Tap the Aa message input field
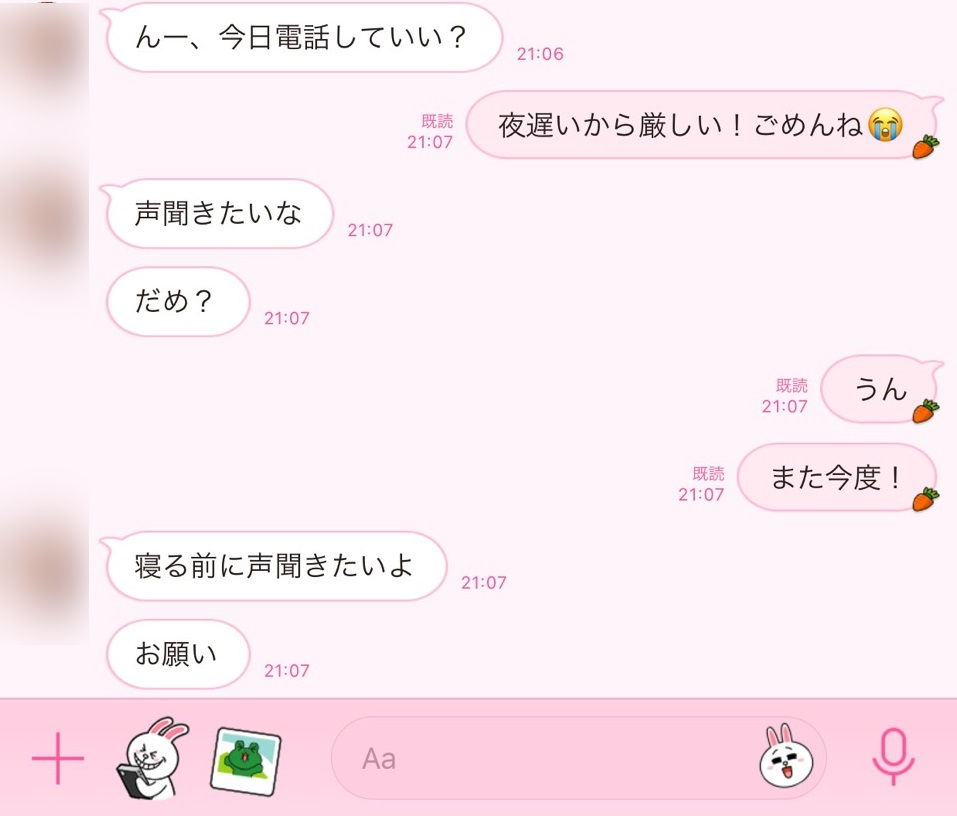This screenshot has height=816, width=957. tap(540, 759)
